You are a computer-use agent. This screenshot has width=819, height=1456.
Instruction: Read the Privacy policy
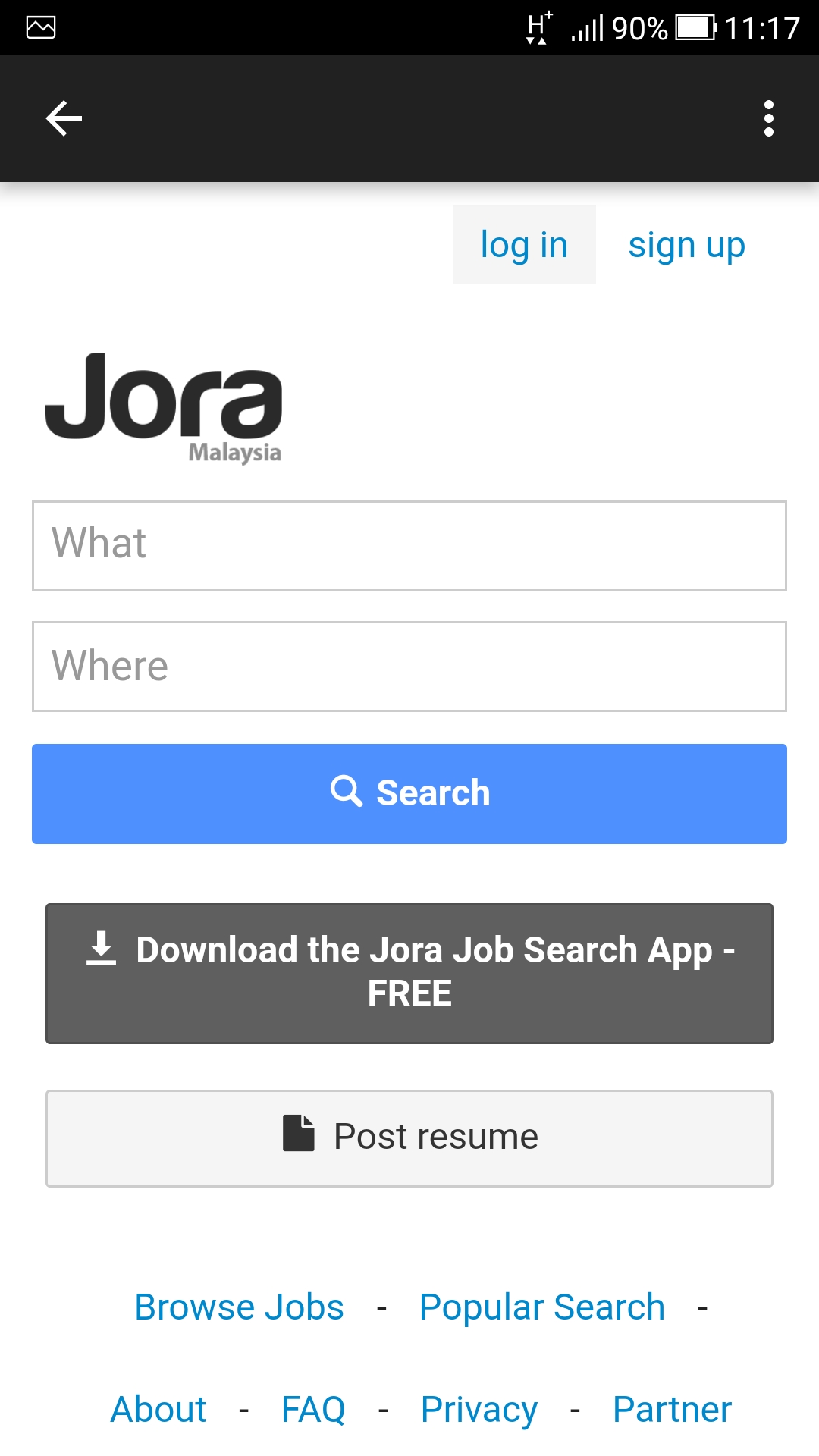click(479, 1410)
